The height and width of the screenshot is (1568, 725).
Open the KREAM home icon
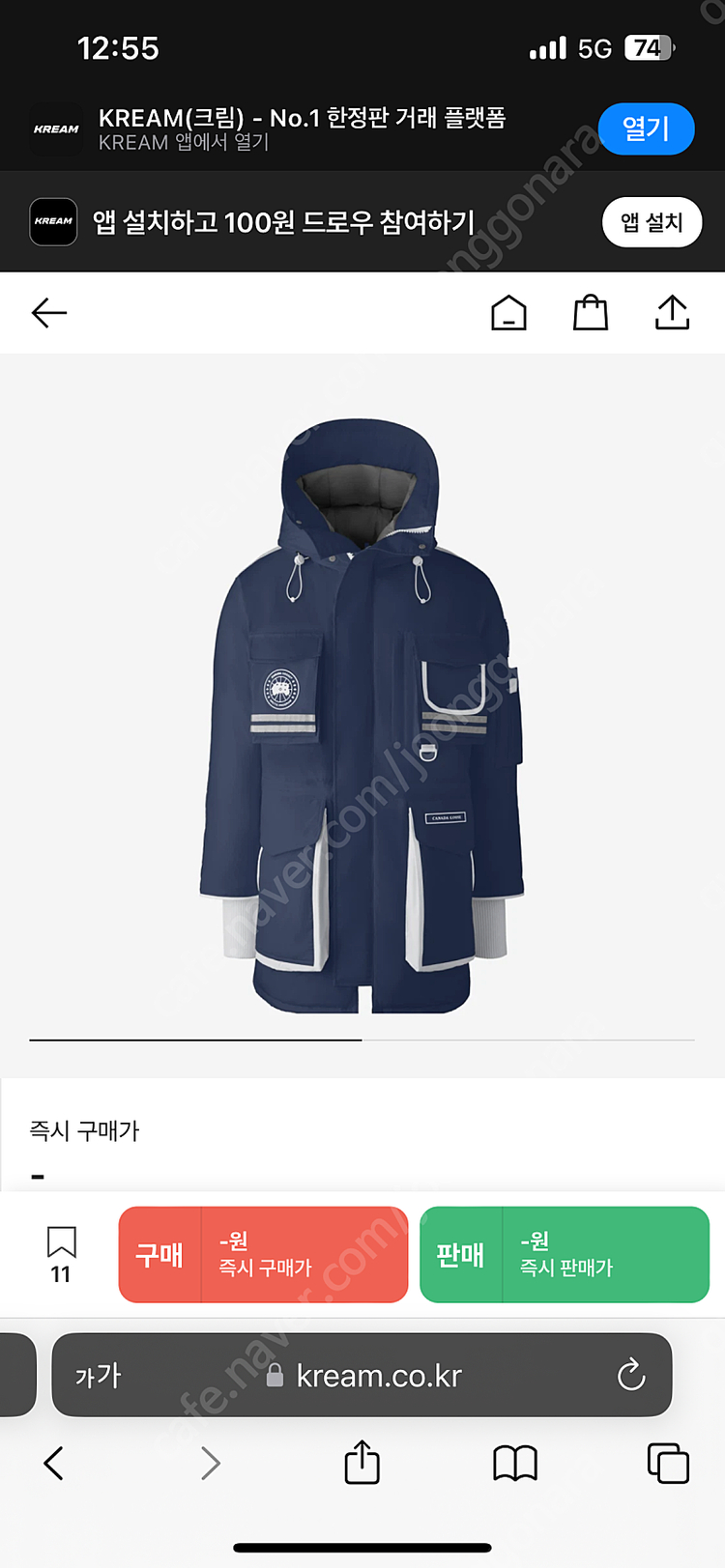pyautogui.click(x=509, y=312)
